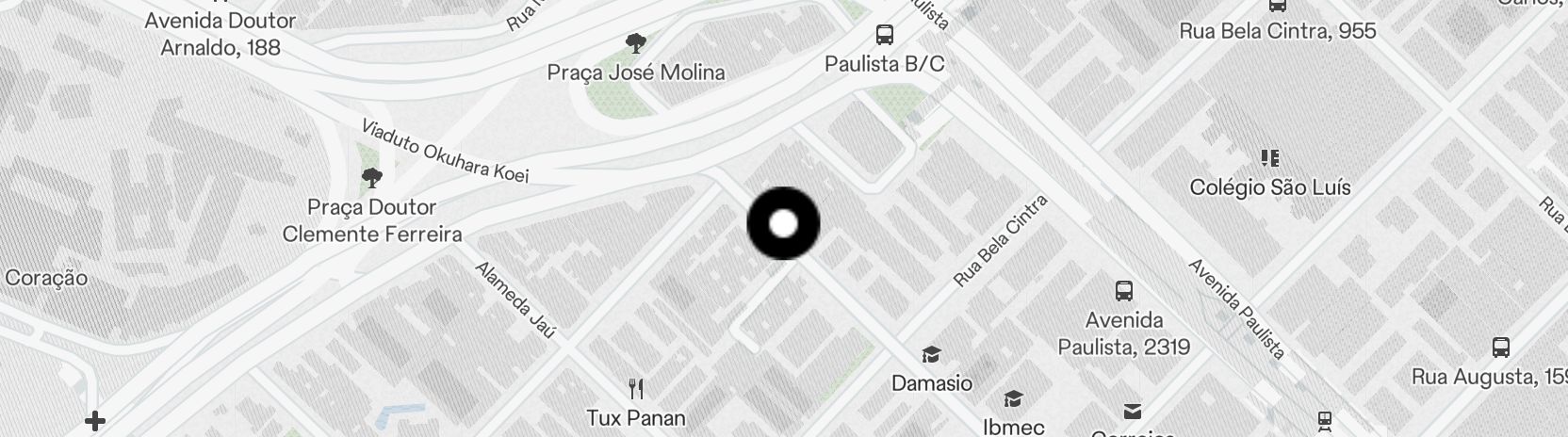Open the Praça José Molina park marker
Screen dimensions: 1568x437
click(x=636, y=43)
